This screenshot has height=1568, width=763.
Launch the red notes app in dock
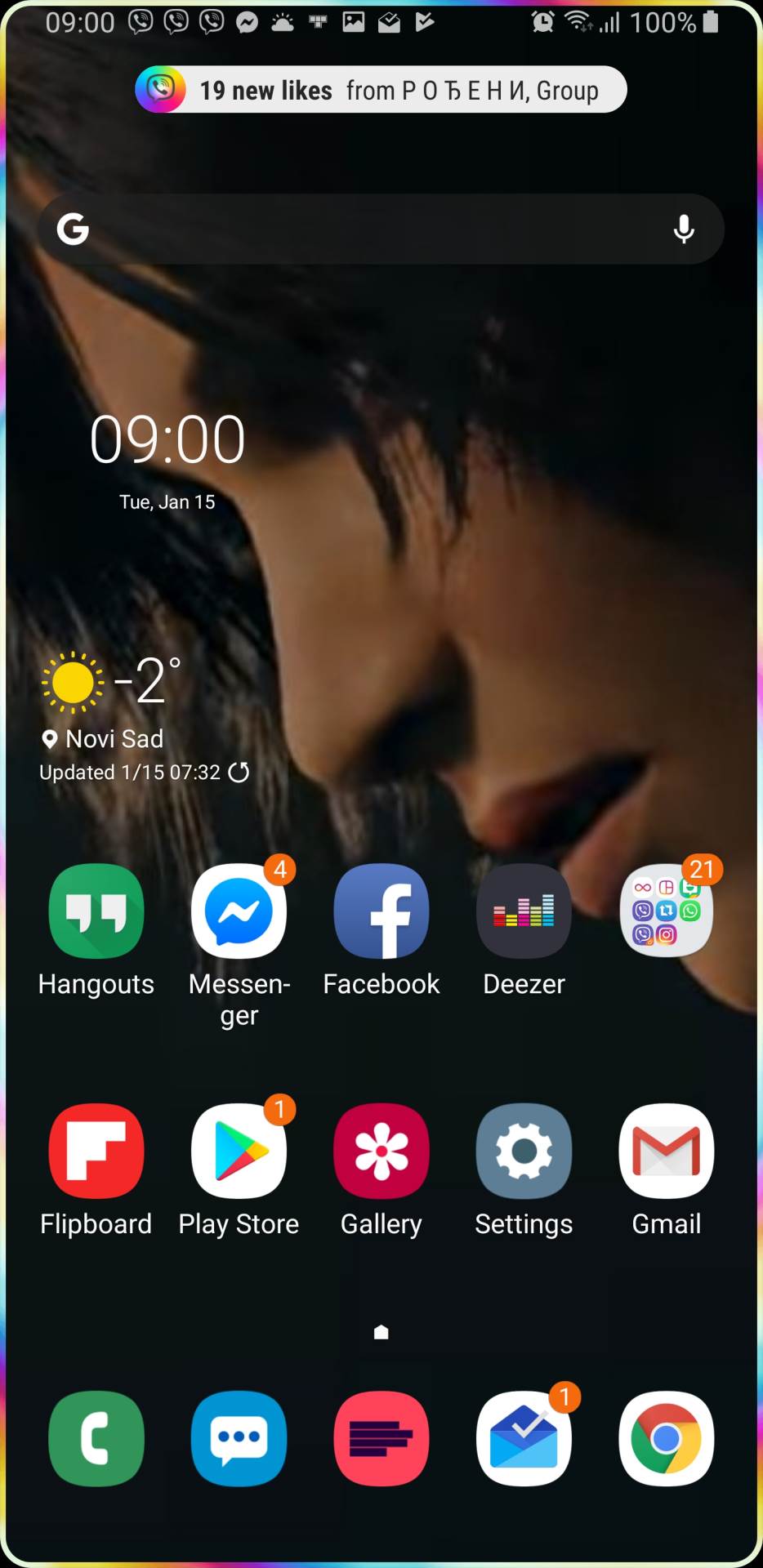coord(381,1438)
